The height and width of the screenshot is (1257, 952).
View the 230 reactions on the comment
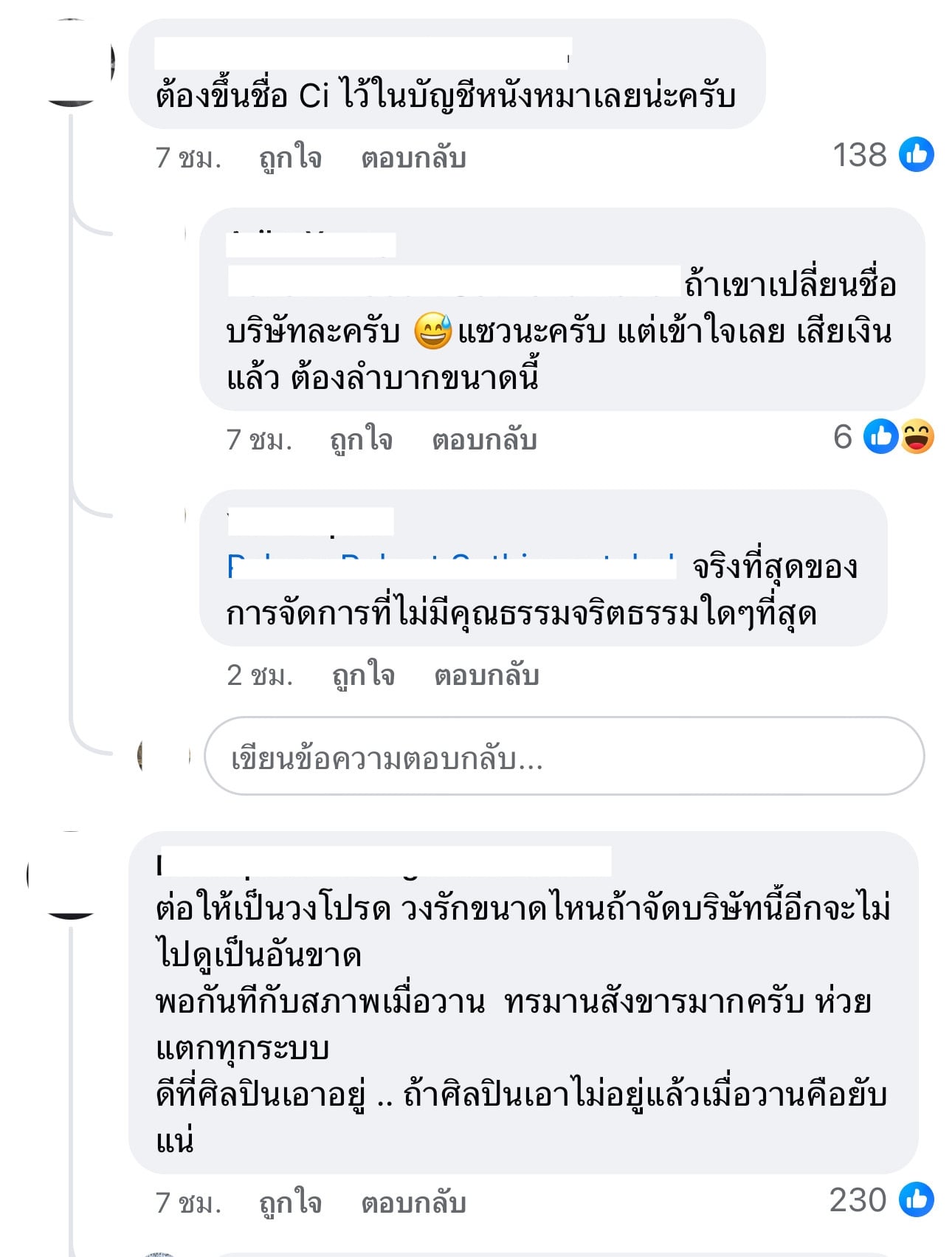[881, 1200]
